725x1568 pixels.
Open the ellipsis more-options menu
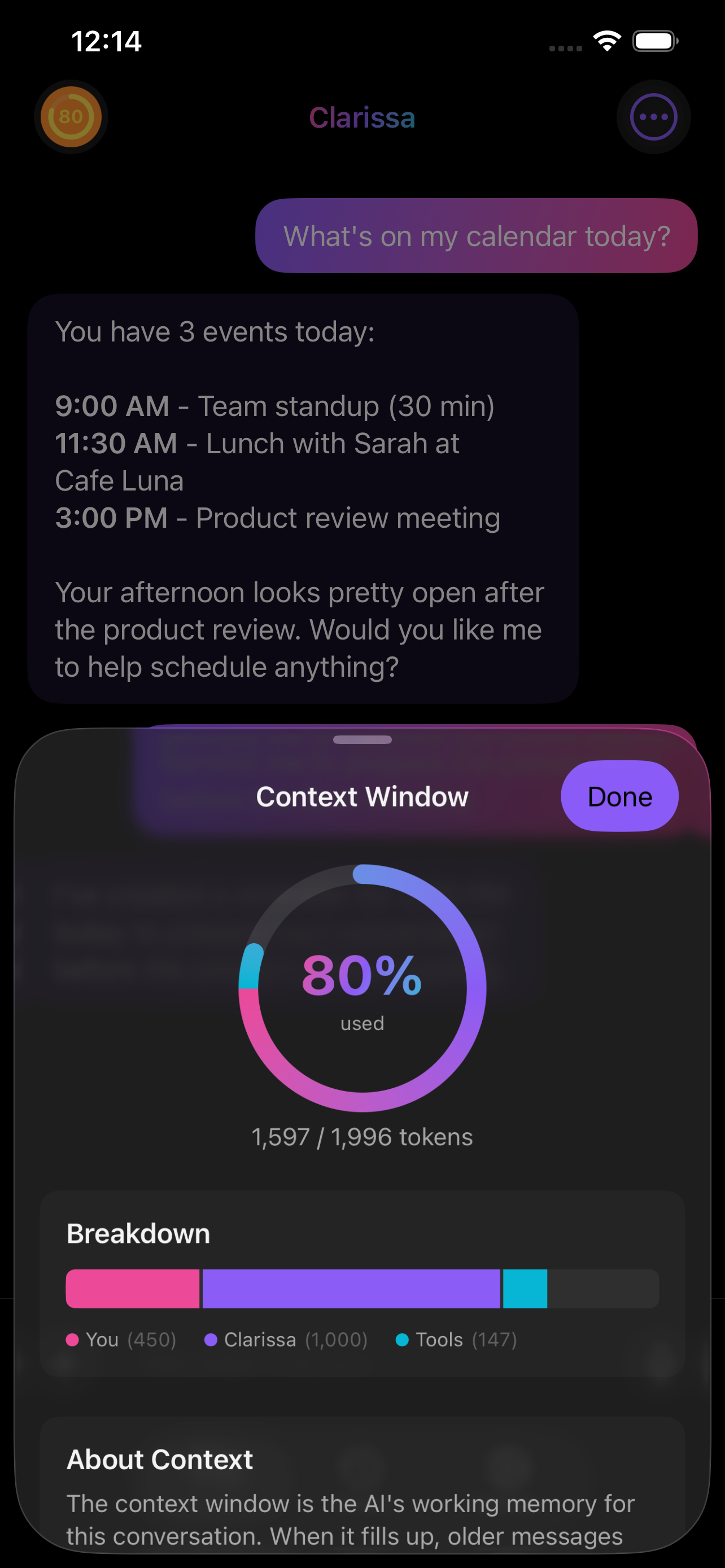654,117
